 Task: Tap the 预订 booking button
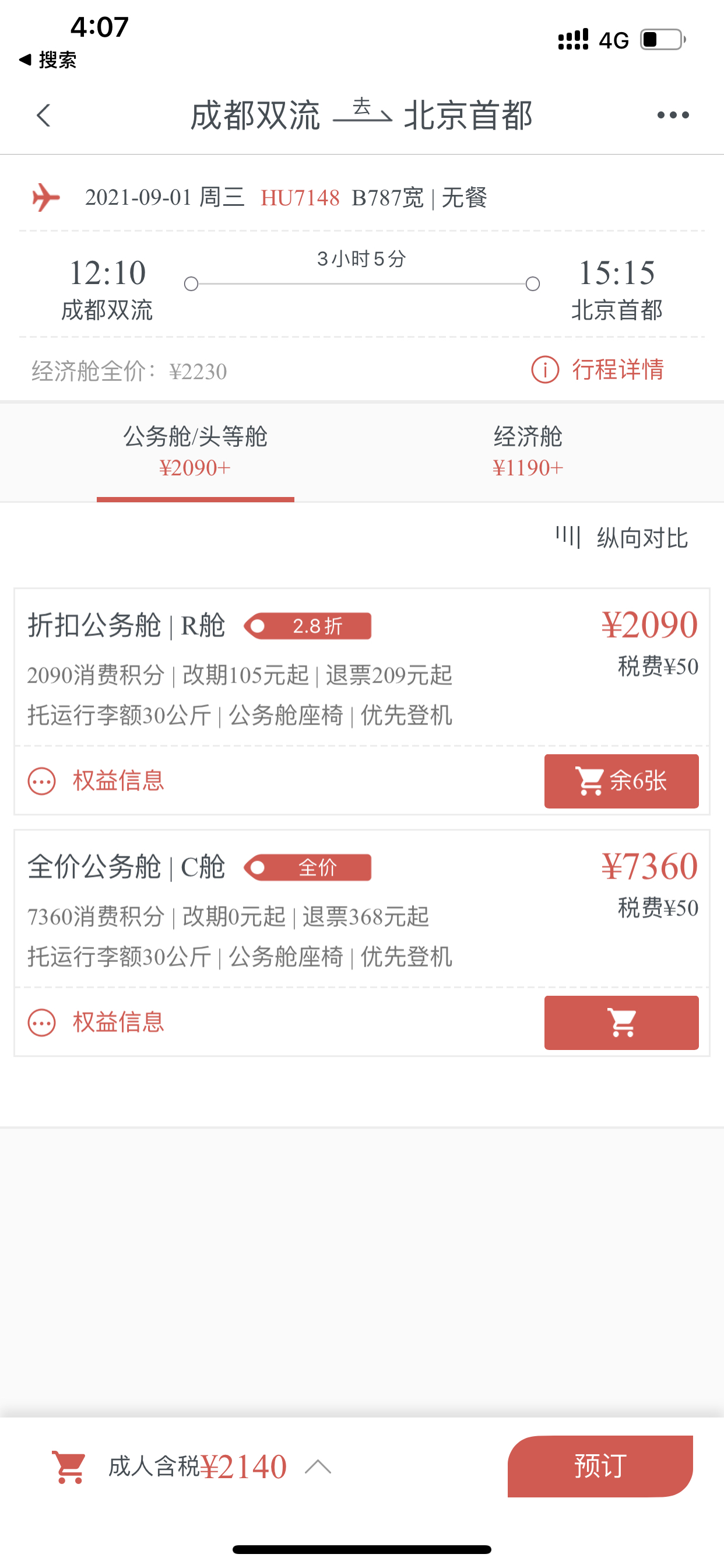(600, 1466)
